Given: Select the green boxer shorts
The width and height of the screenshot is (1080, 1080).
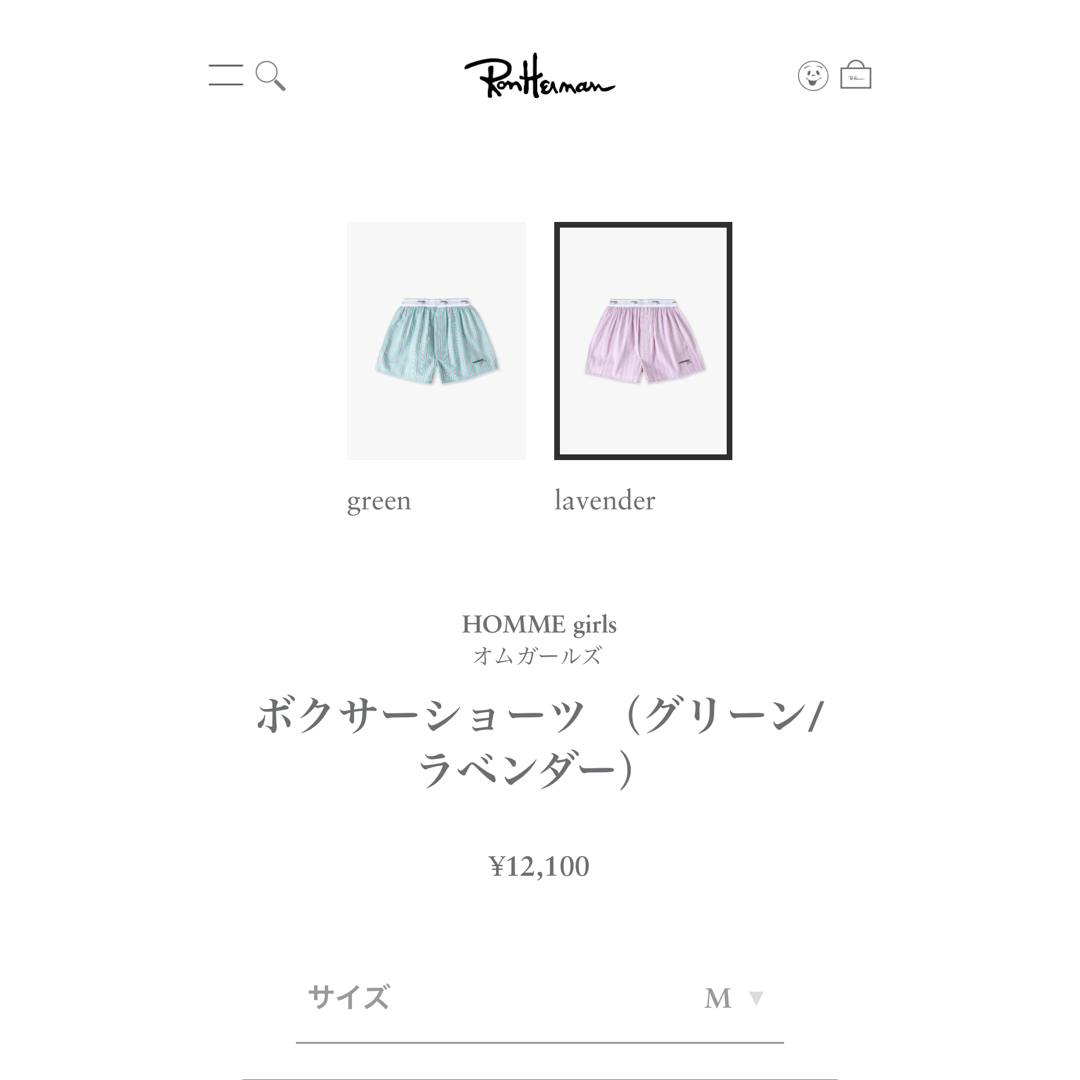Looking at the screenshot, I should (436, 341).
